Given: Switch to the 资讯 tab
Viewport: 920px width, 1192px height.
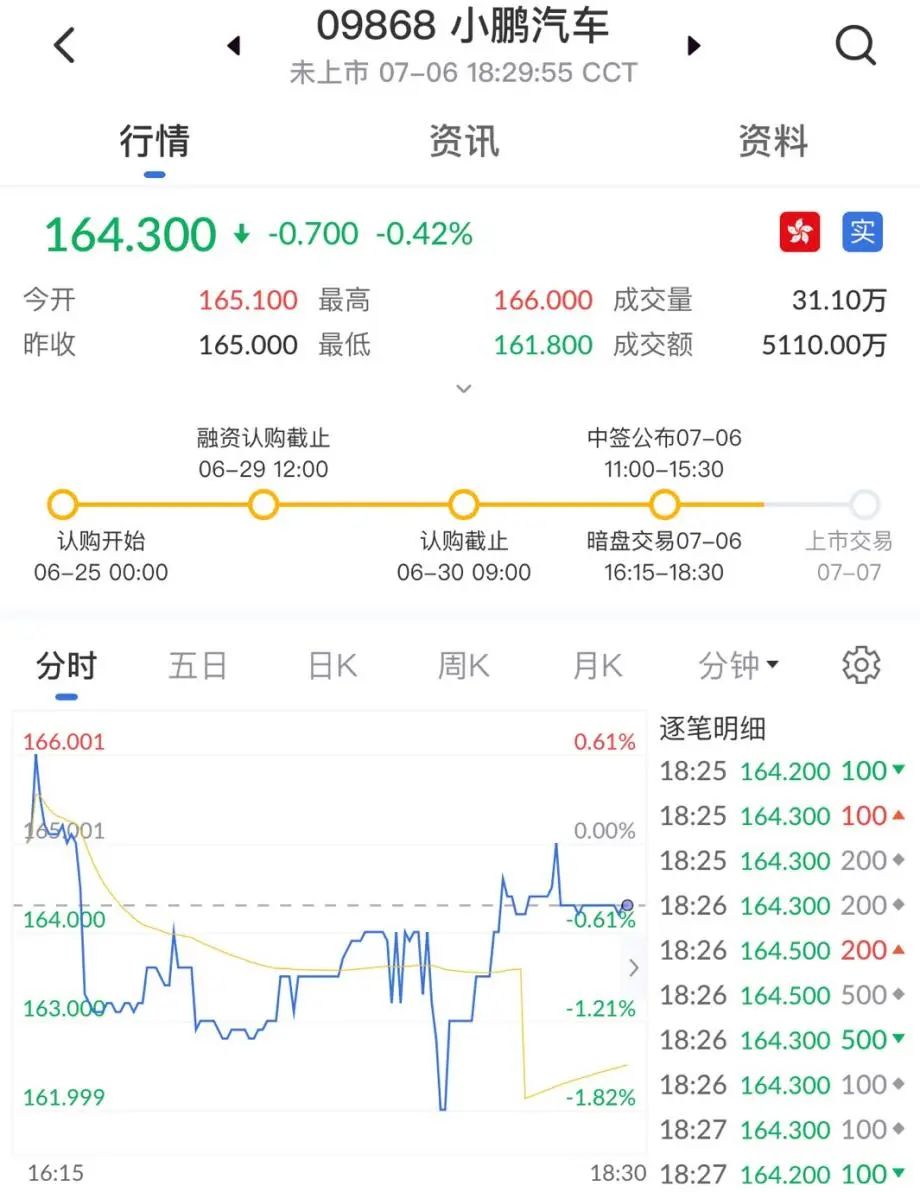Looking at the screenshot, I should pyautogui.click(x=463, y=142).
